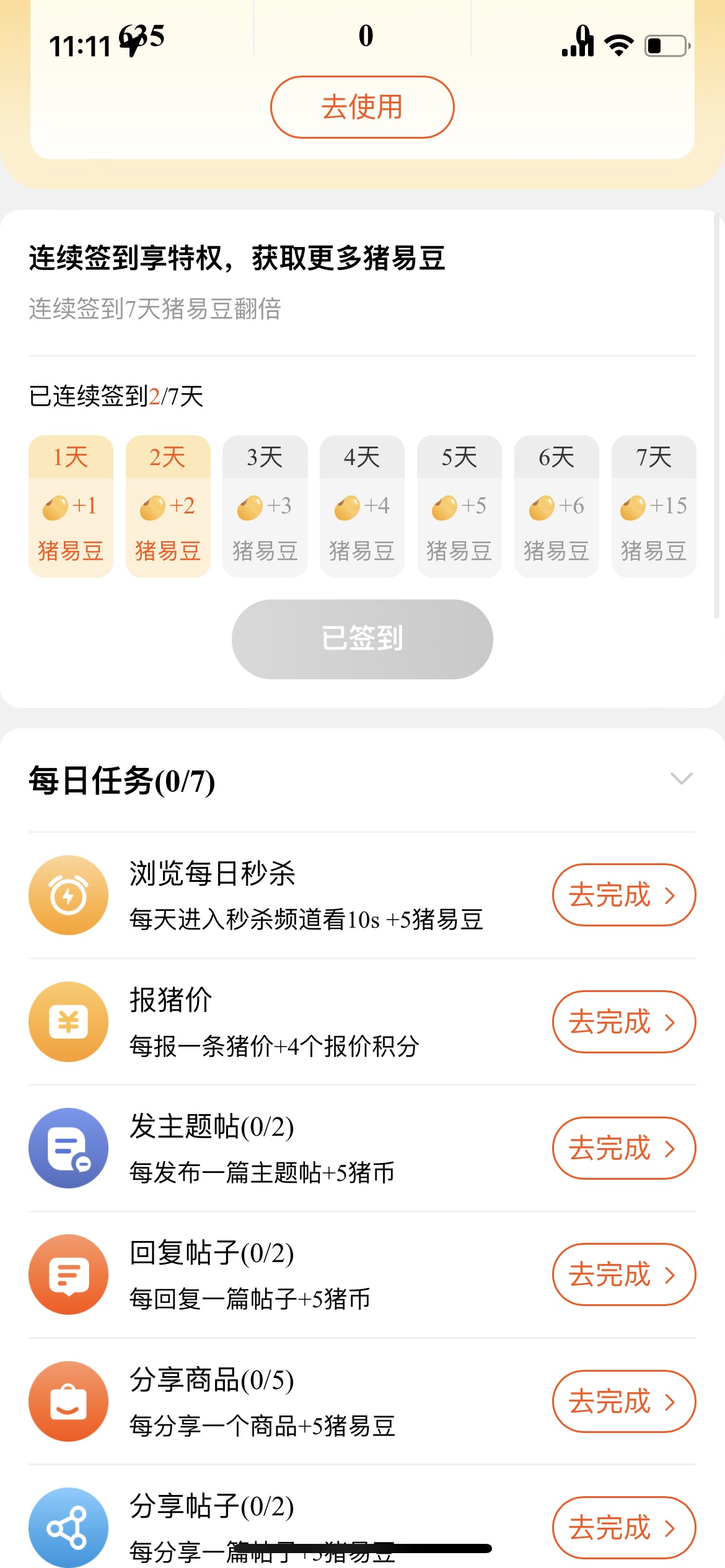Viewport: 725px width, 1568px height.
Task: Tap 去完成 for 分享帖子
Action: [x=623, y=1527]
